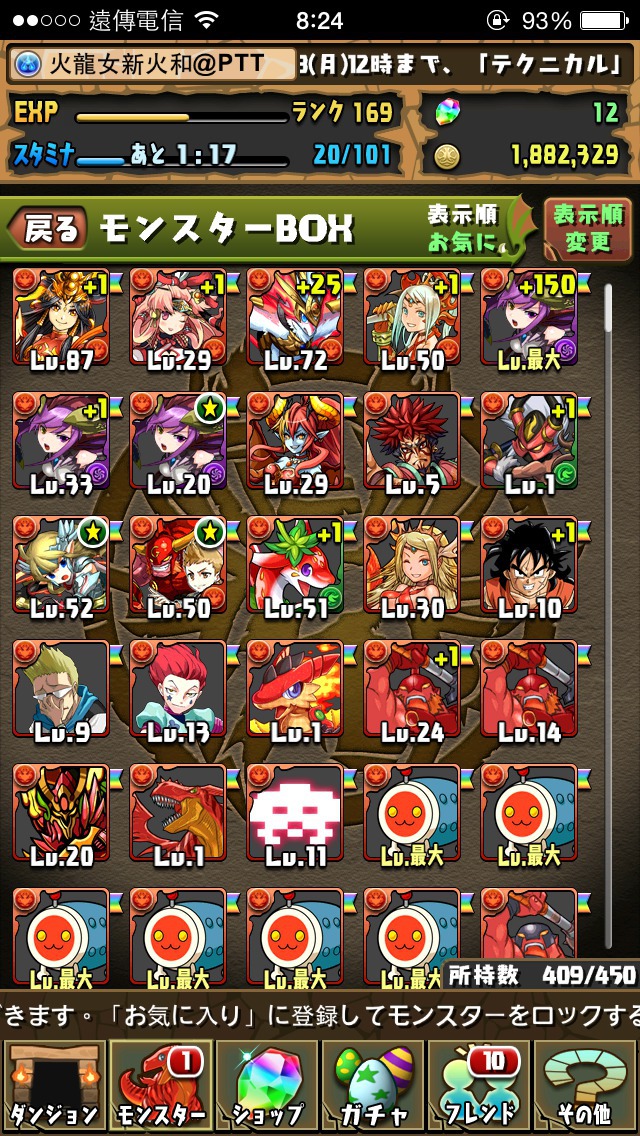Screen dimensions: 640x1136
Task: Switch to the ダンジョン tab
Action: [x=54, y=1087]
